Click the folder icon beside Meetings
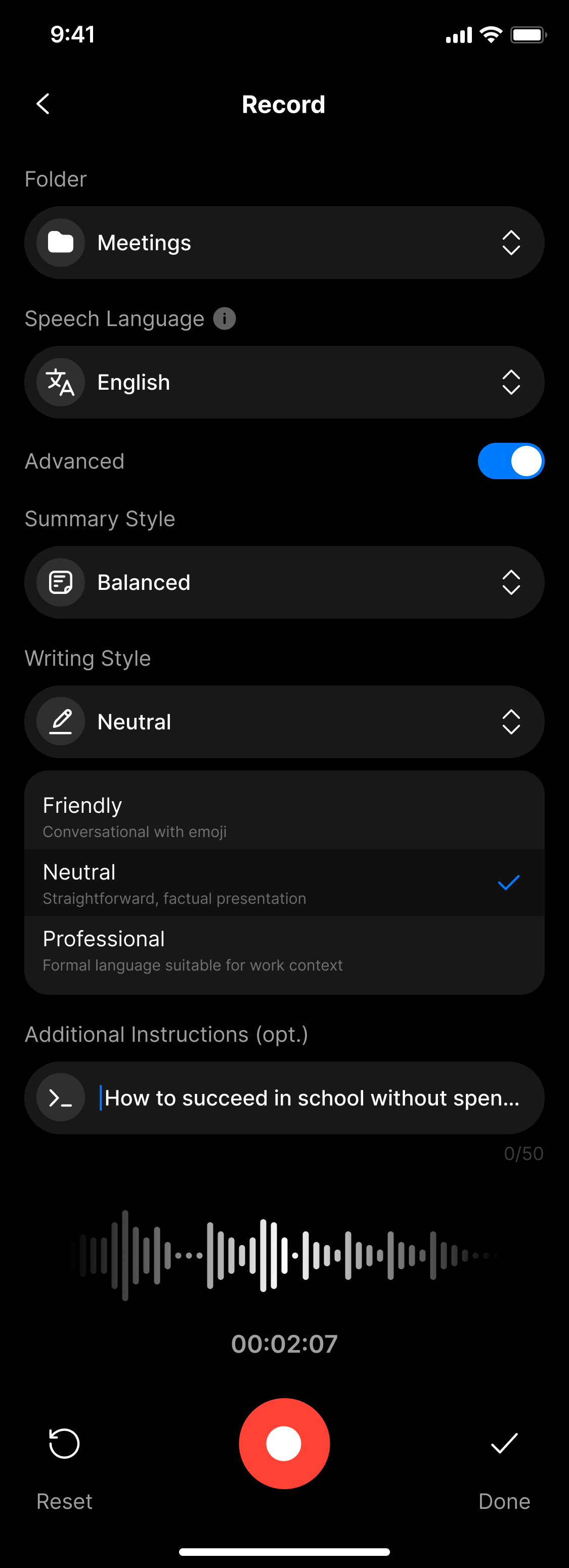569x1568 pixels. [60, 242]
